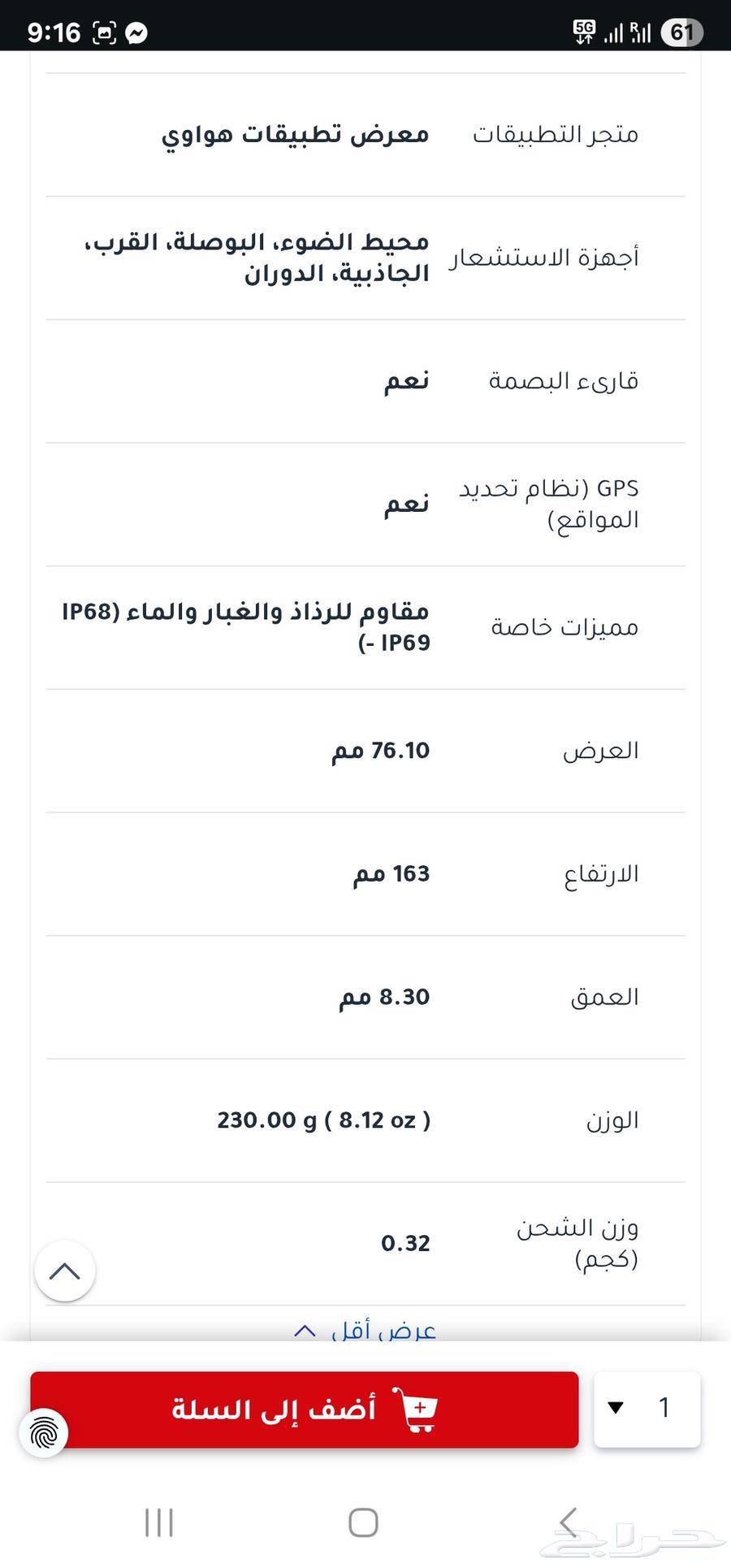Open the quantity dropdown showing 1
The height and width of the screenshot is (1568, 731).
[647, 1408]
